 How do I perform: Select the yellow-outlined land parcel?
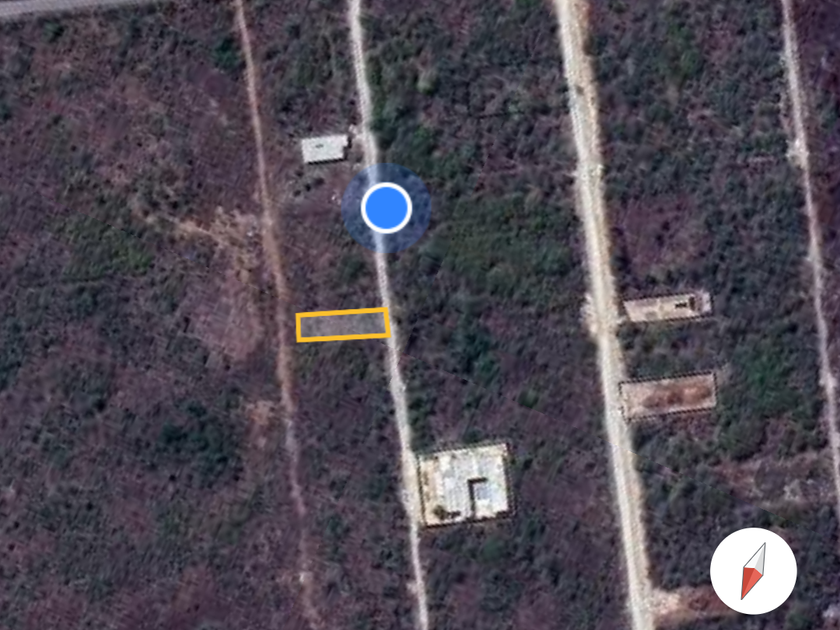coord(343,325)
